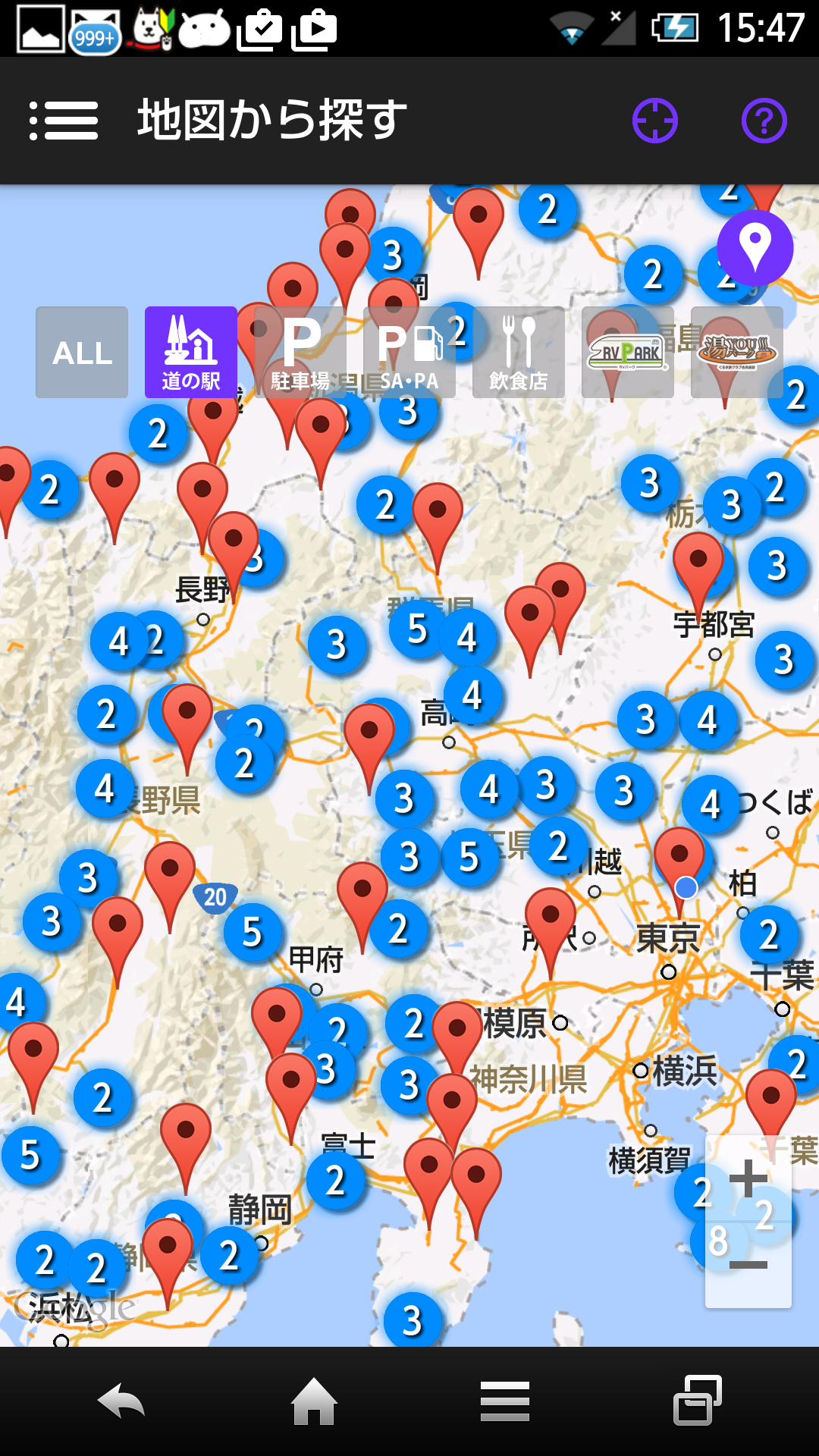Image resolution: width=819 pixels, height=1456 pixels.
Task: Open the hamburger menu drawer
Action: point(64,121)
